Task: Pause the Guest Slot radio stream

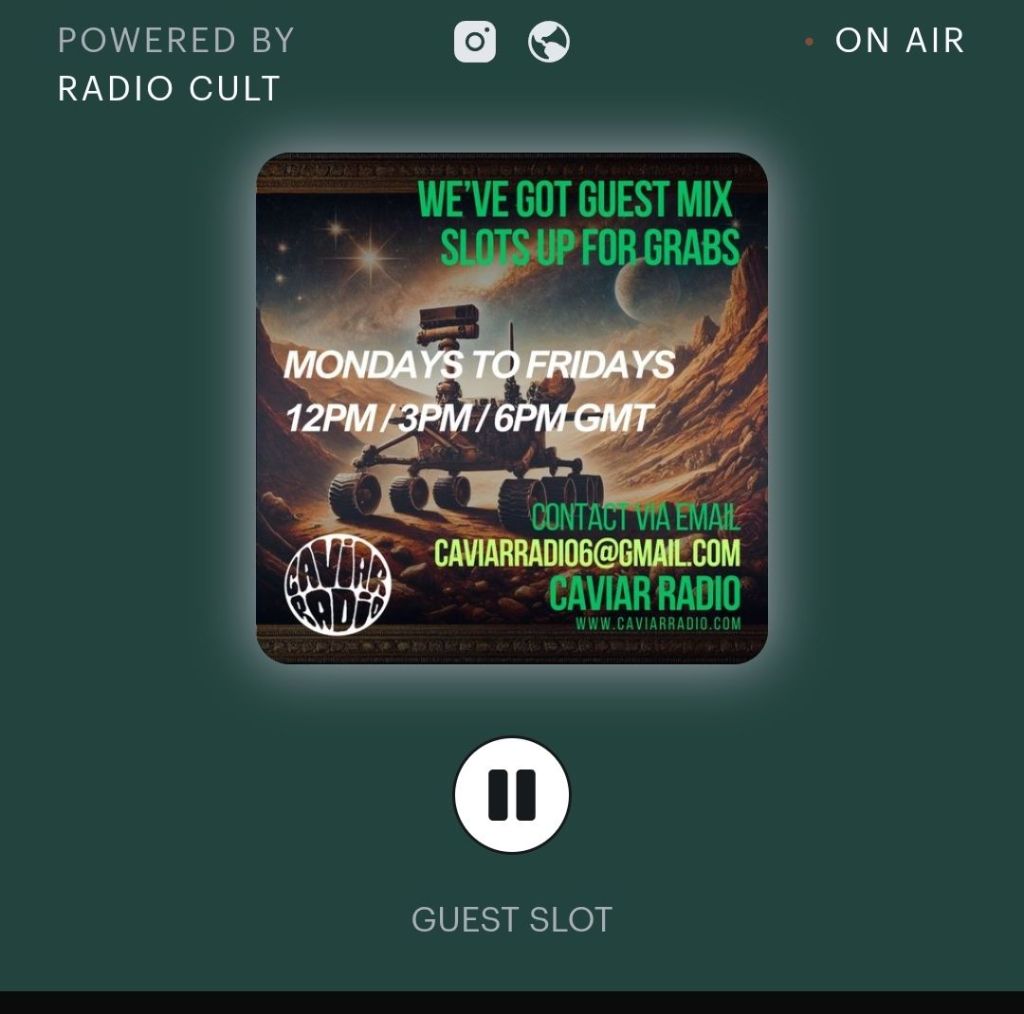Action: pyautogui.click(x=511, y=795)
